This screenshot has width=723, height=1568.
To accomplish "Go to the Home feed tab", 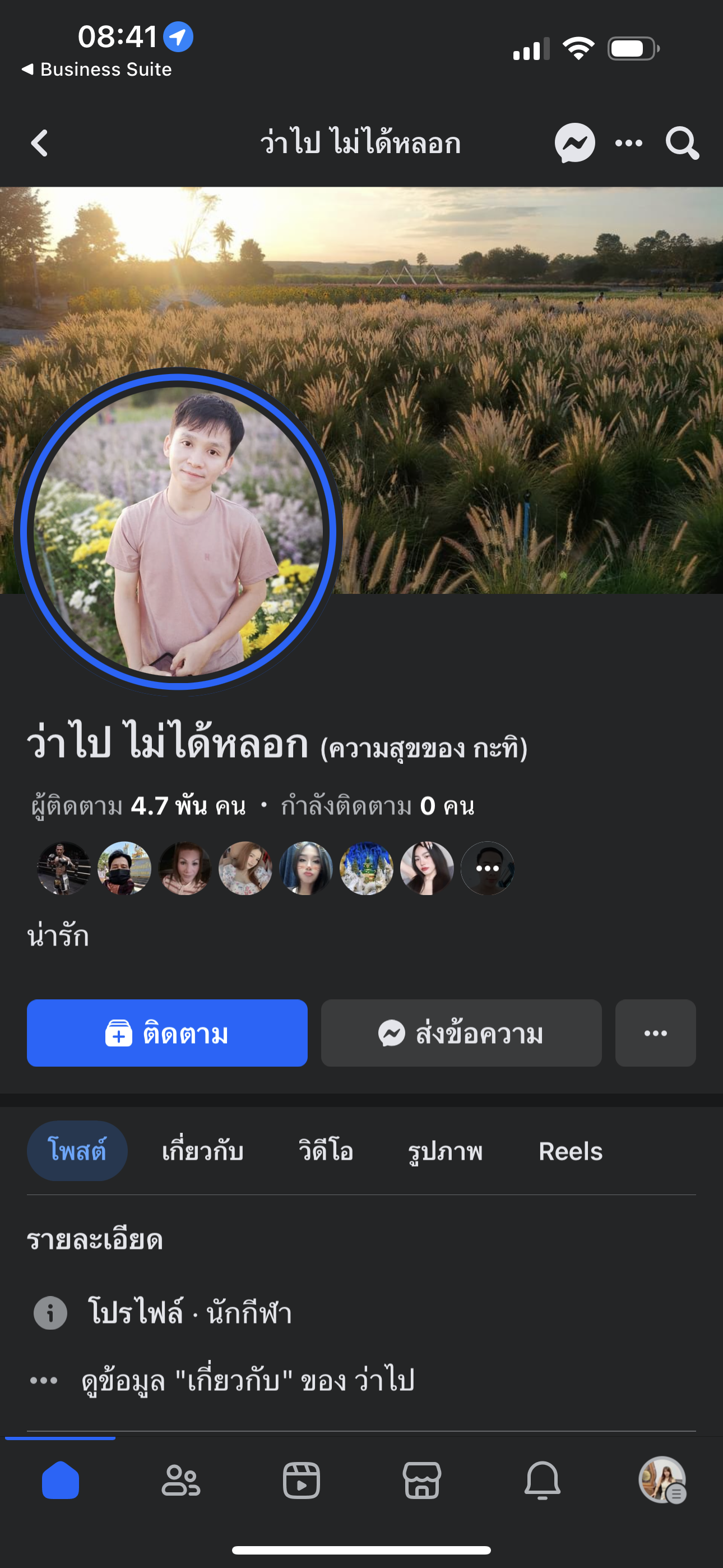I will click(x=61, y=1480).
